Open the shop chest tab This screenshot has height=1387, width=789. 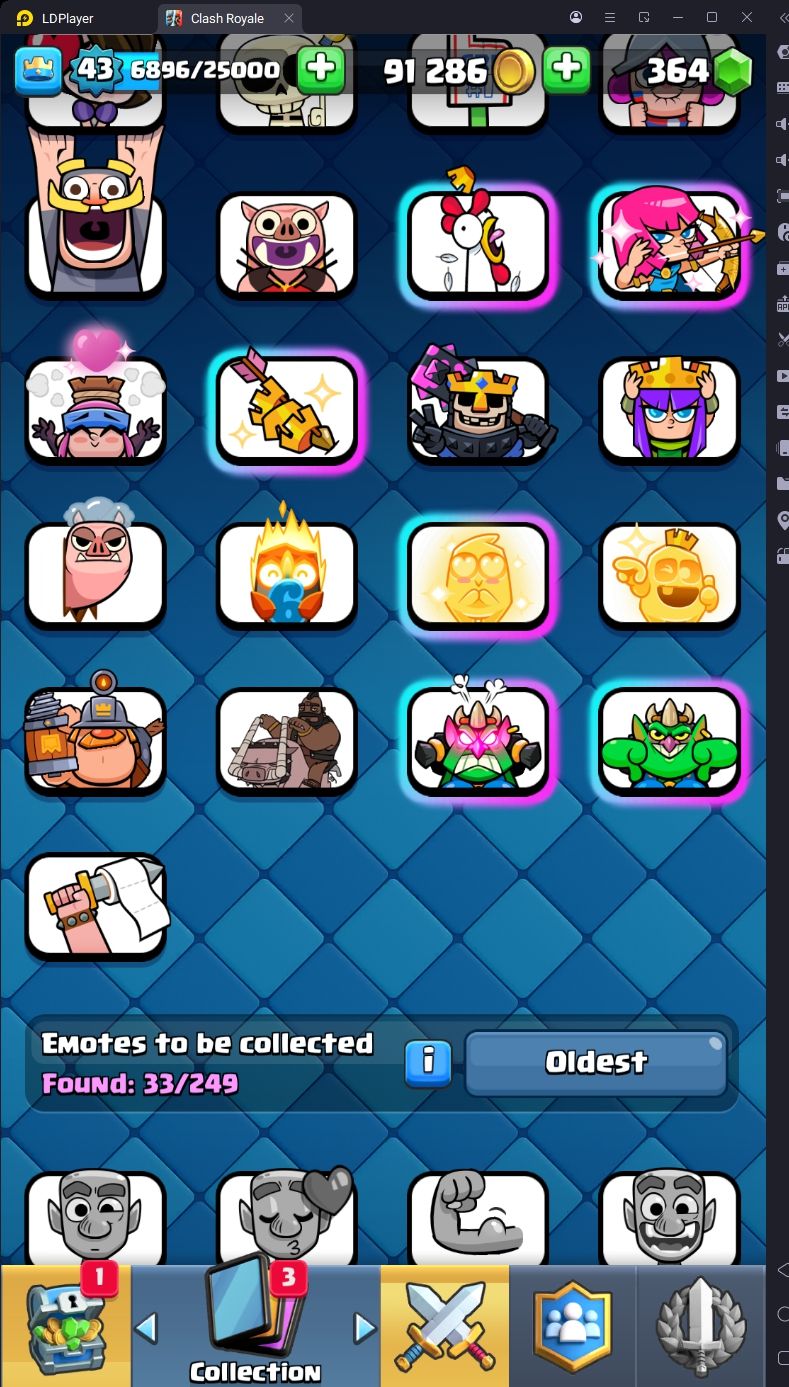(66, 1325)
